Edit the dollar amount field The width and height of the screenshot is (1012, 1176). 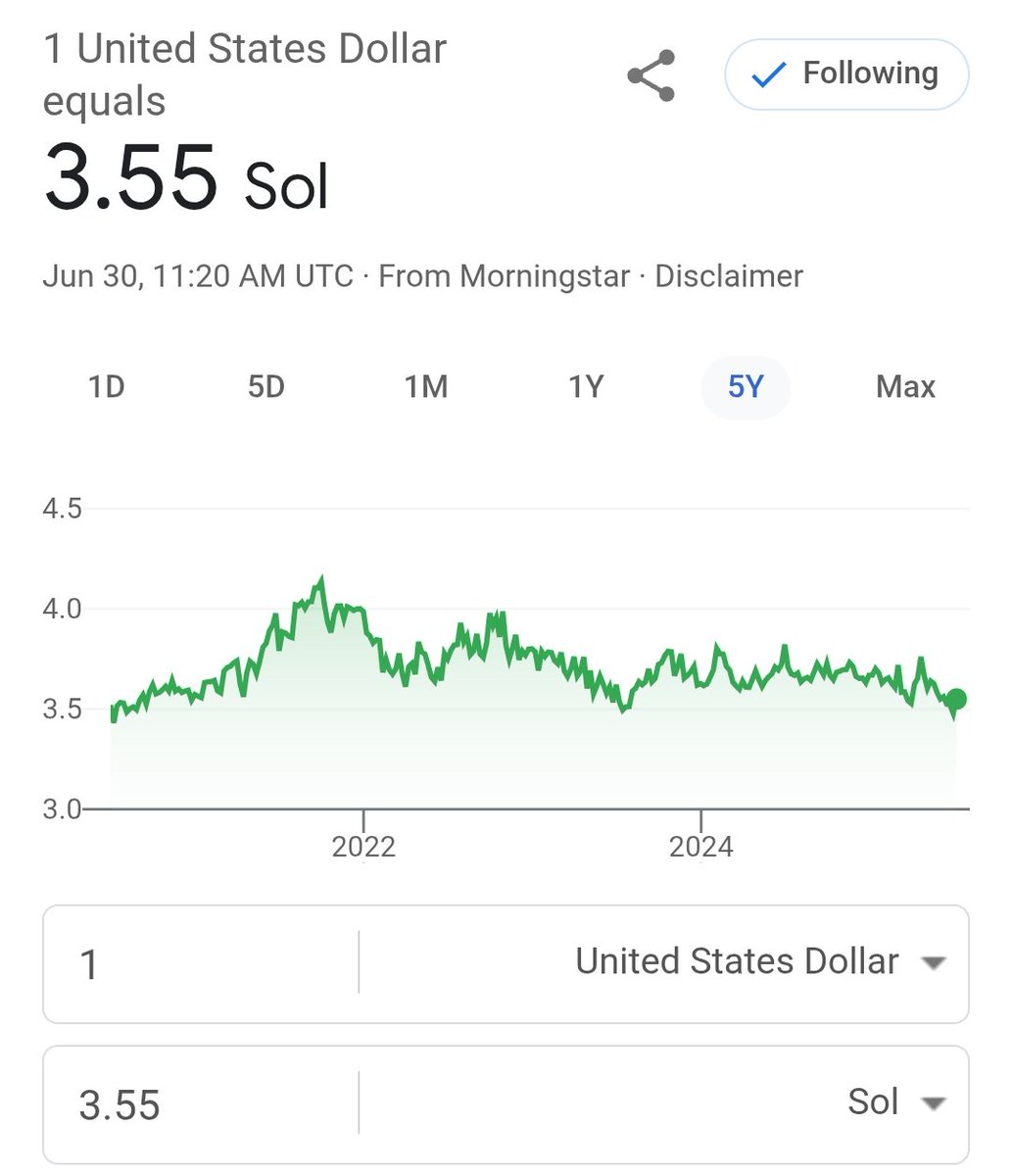click(x=196, y=964)
